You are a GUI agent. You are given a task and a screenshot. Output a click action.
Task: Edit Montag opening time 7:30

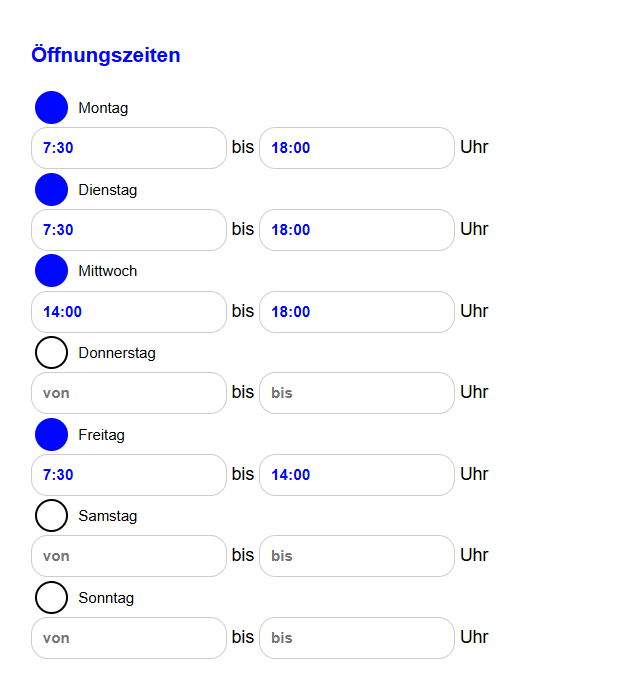pos(129,148)
